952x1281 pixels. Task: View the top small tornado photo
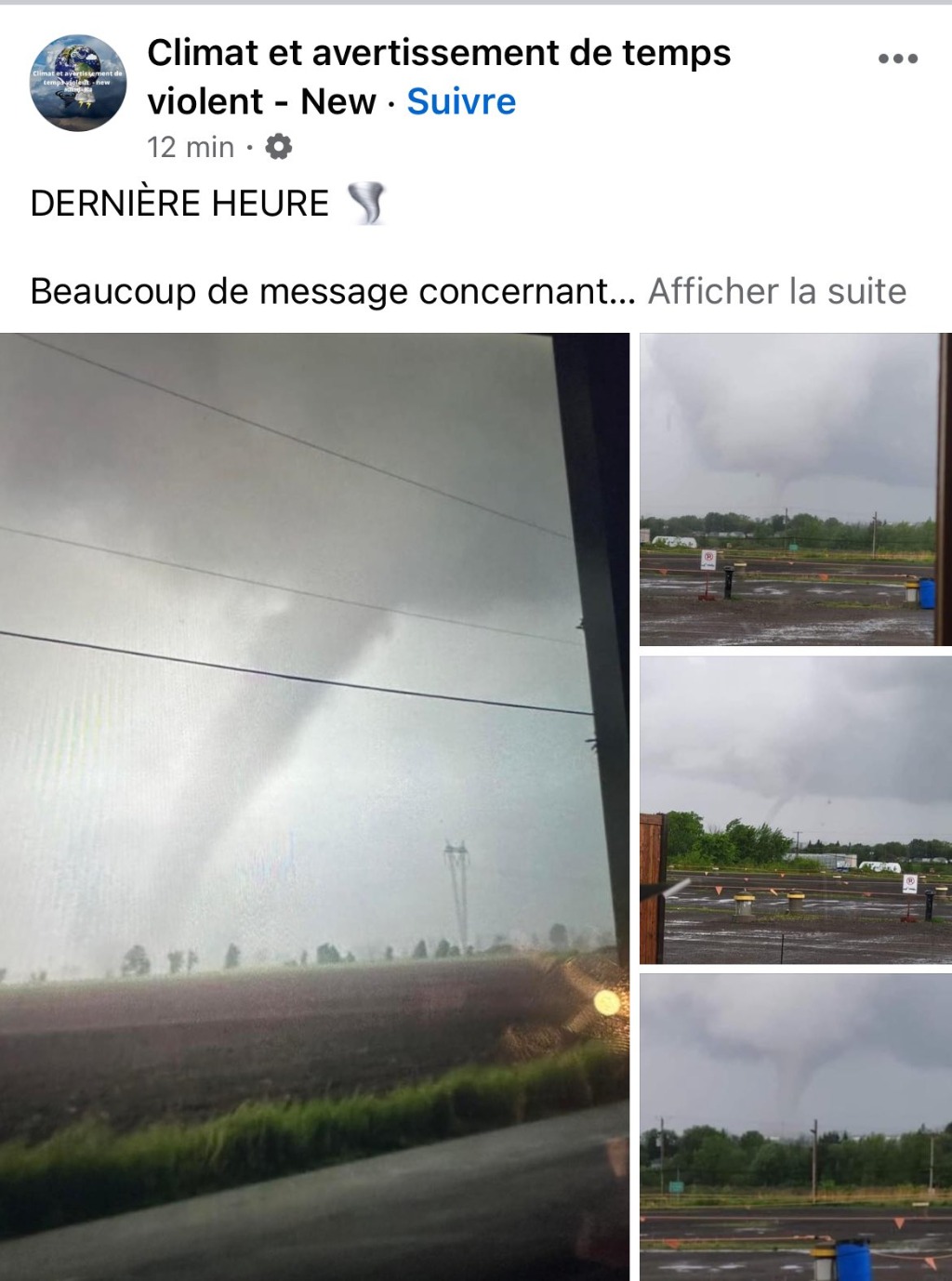tap(794, 489)
